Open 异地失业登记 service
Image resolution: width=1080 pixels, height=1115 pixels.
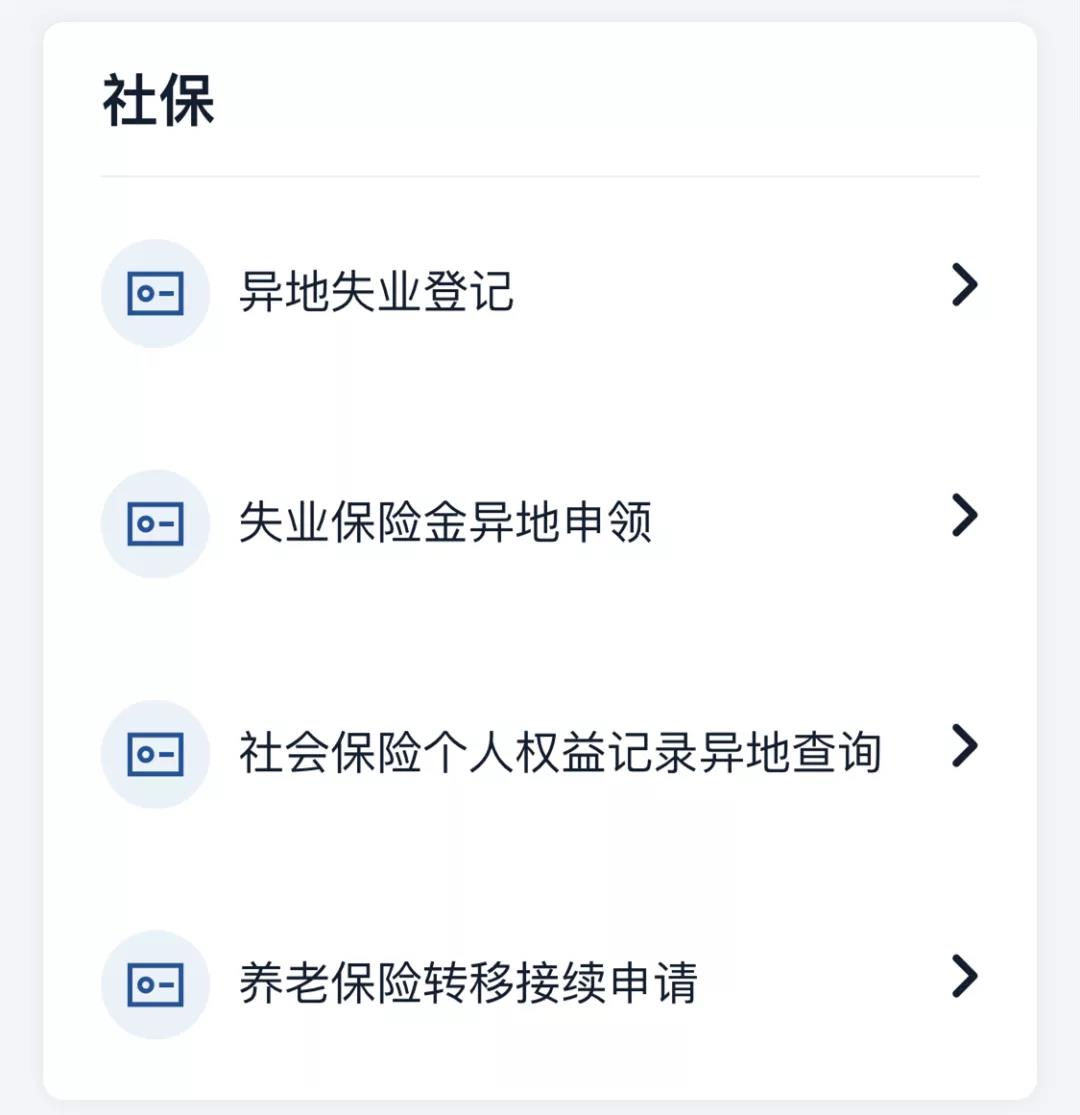coord(376,292)
